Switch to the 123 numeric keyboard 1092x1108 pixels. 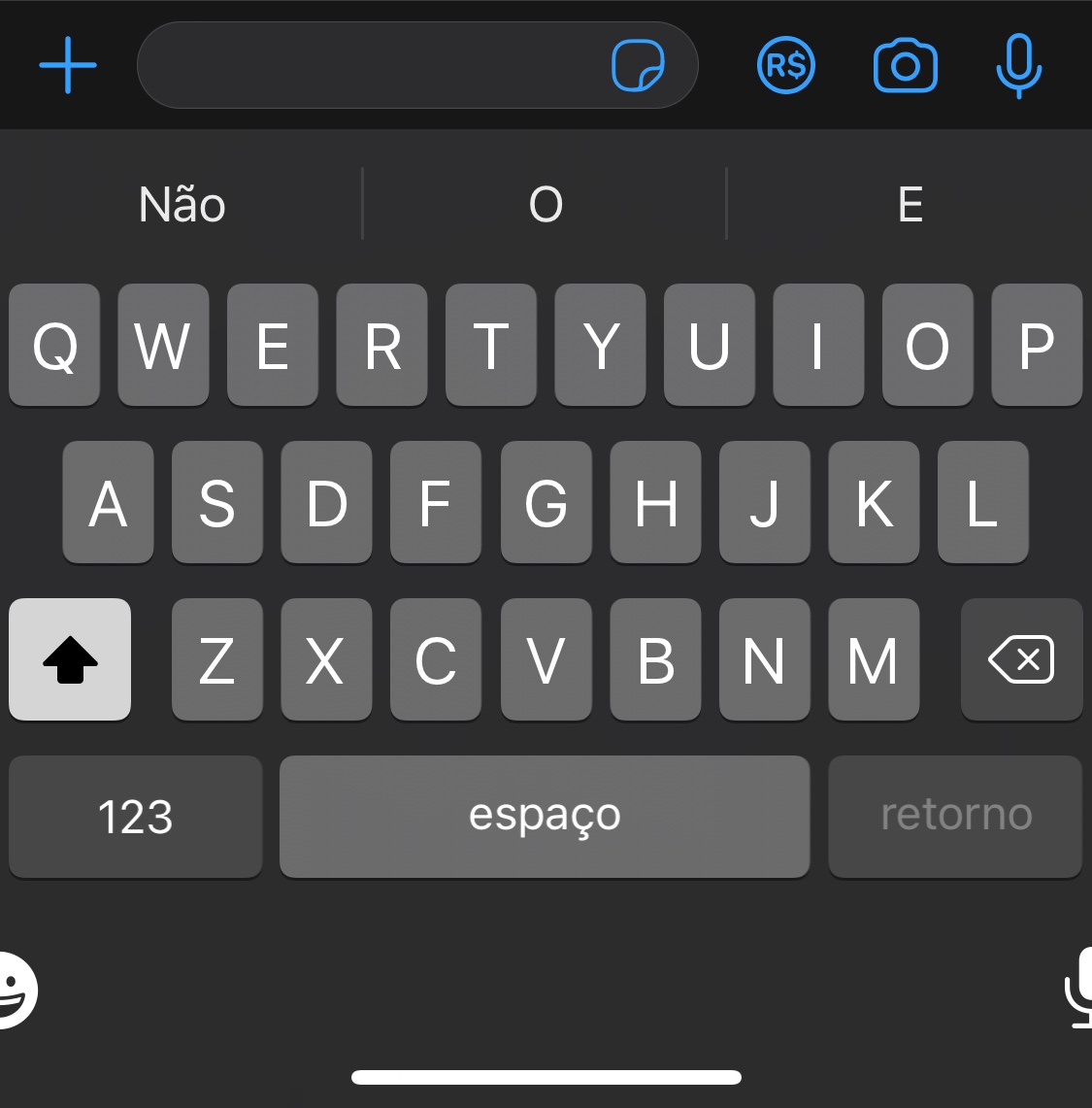pyautogui.click(x=136, y=816)
